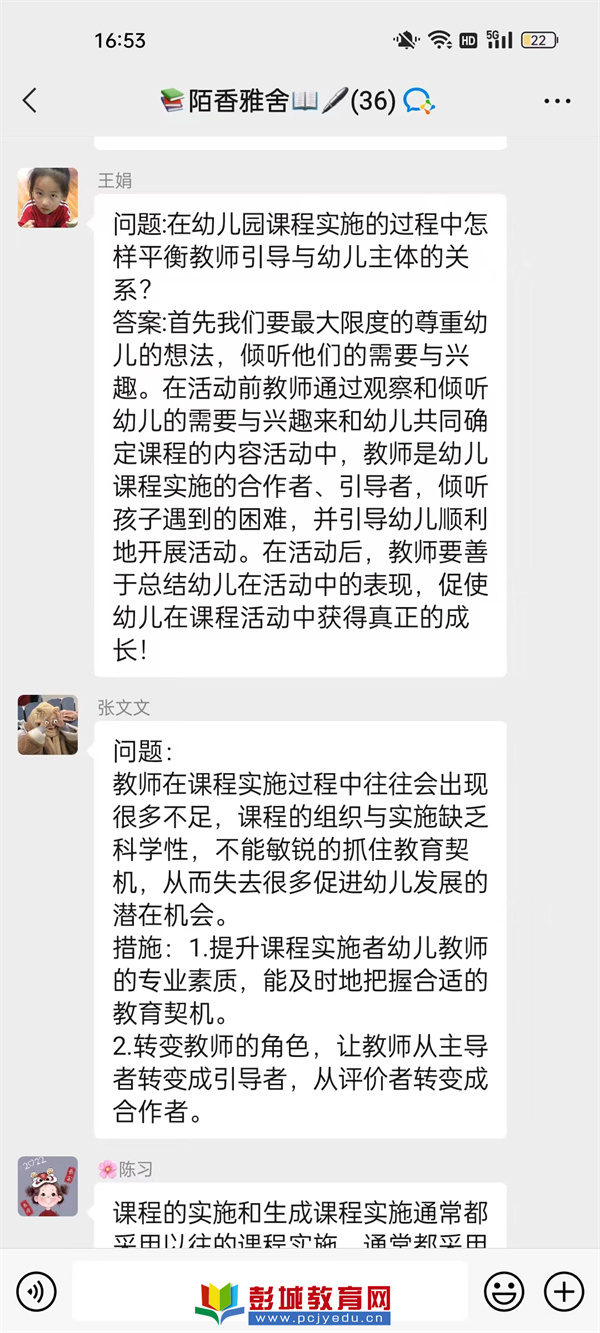Open 张文文's profile avatar
This screenshot has height=1333, width=600.
tap(47, 725)
